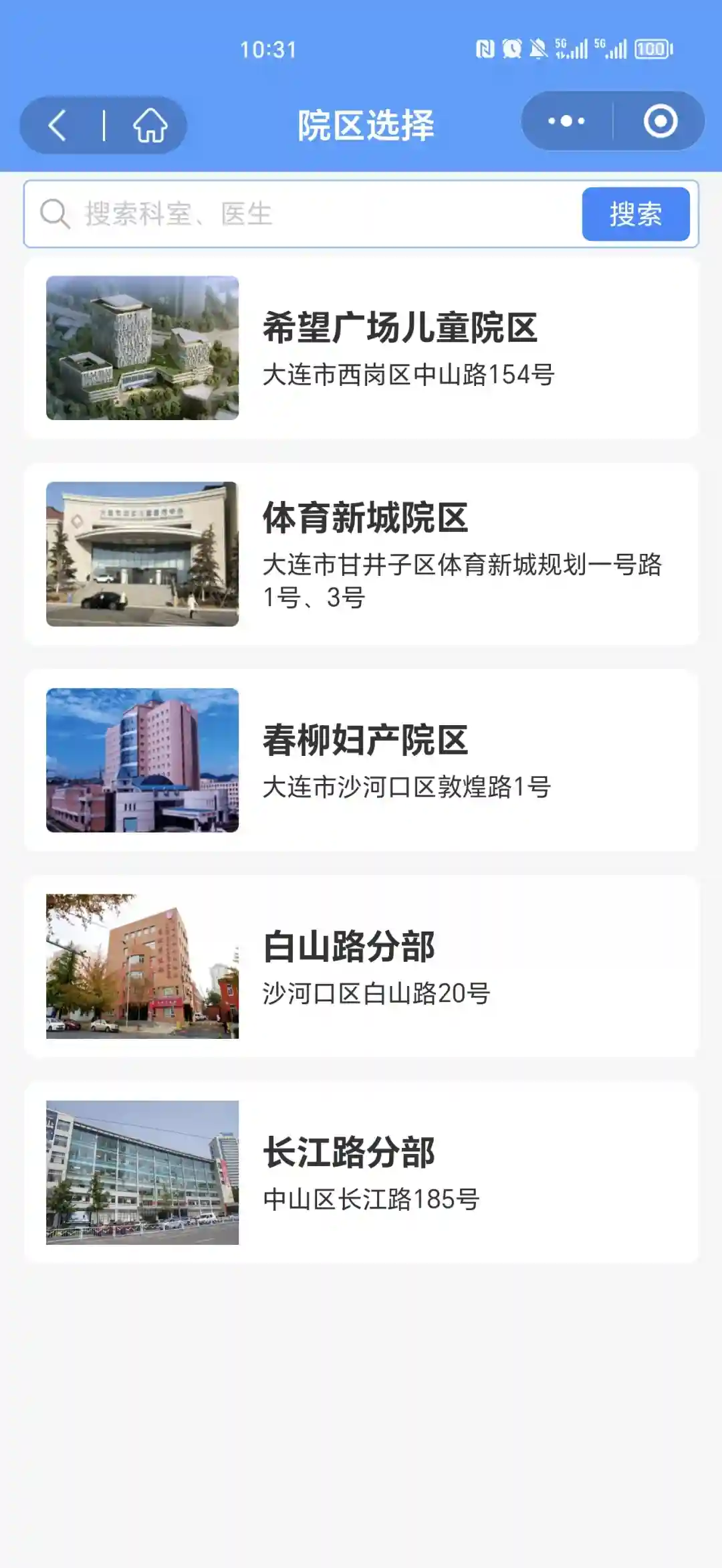Select the 长江路分部 branch

pyautogui.click(x=361, y=1172)
